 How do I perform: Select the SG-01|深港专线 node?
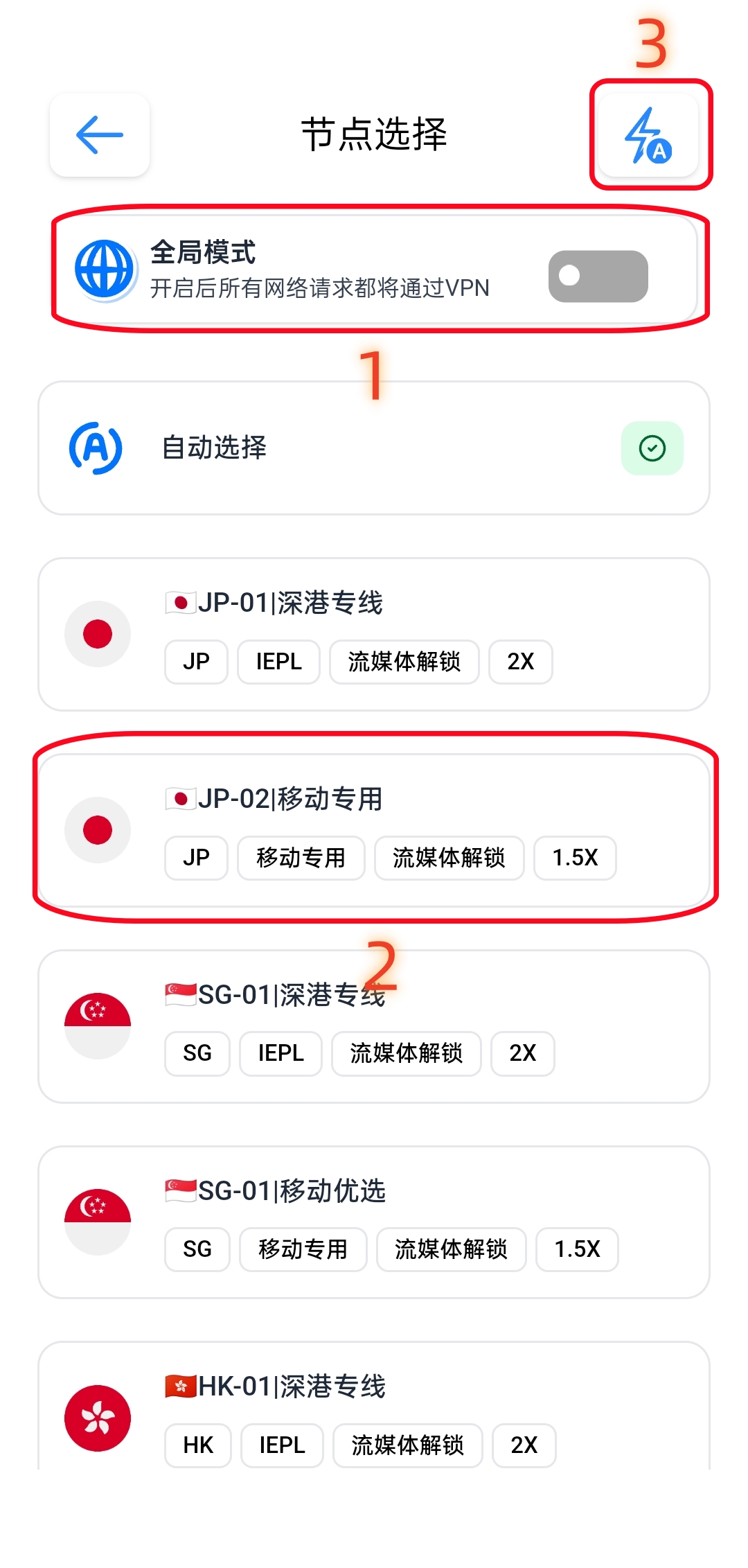[x=374, y=1025]
